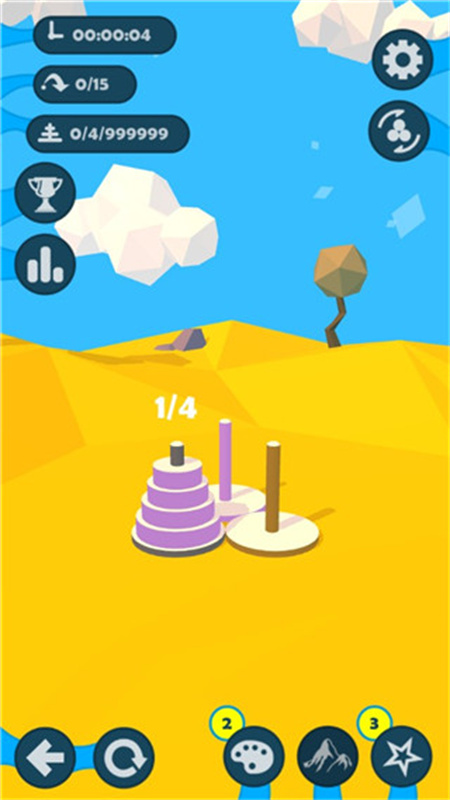Open the trophy achievements
450x800 pixels.
45,192
